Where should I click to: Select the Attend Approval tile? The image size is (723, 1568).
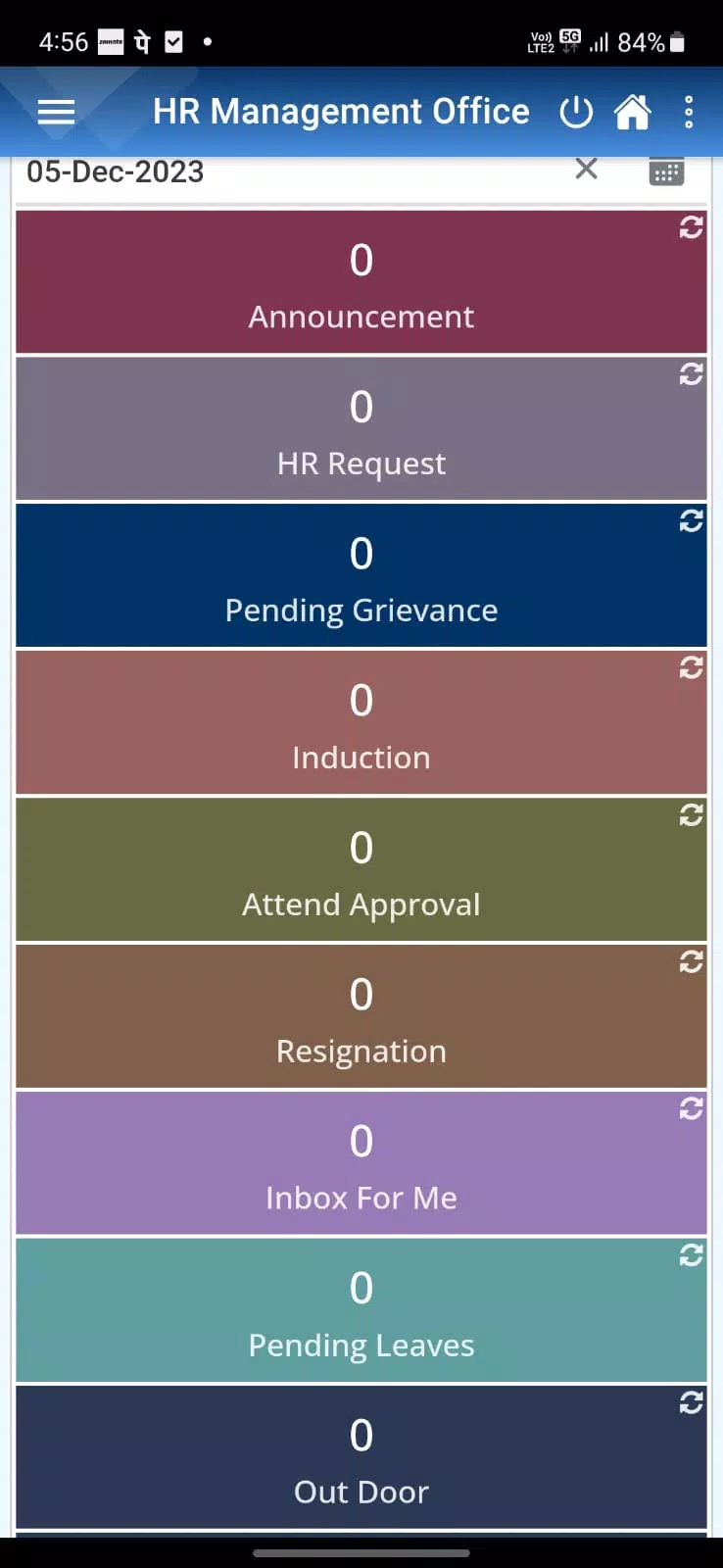click(x=361, y=870)
